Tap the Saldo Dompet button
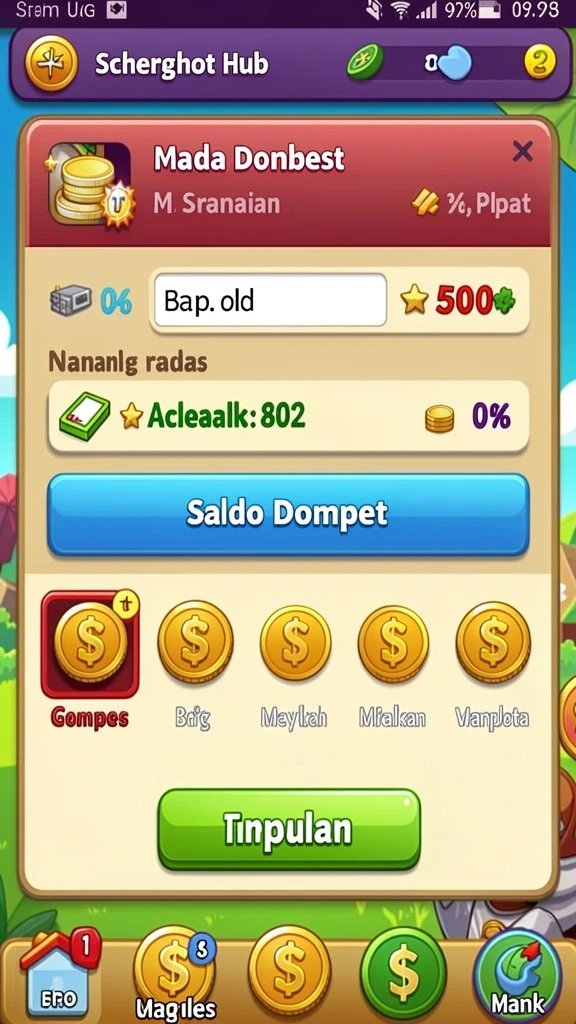576x1024 pixels. coord(288,514)
